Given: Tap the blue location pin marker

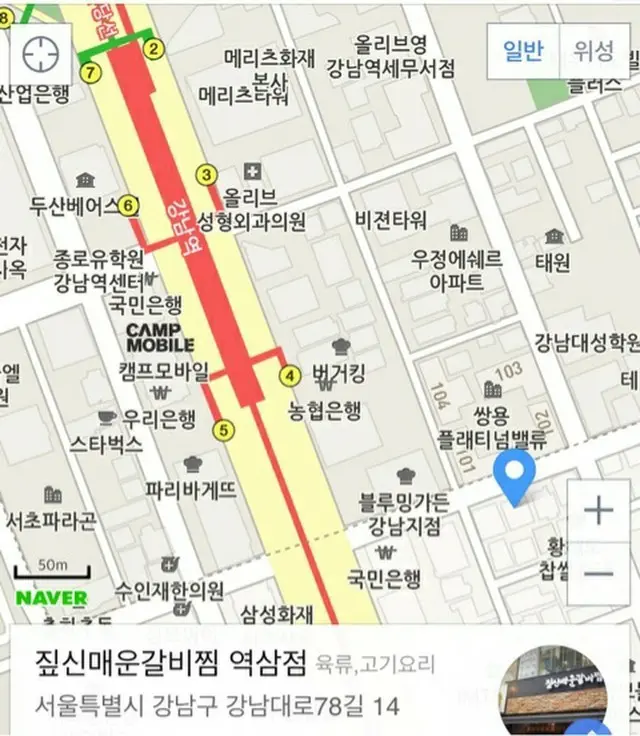Looking at the screenshot, I should click(x=516, y=476).
